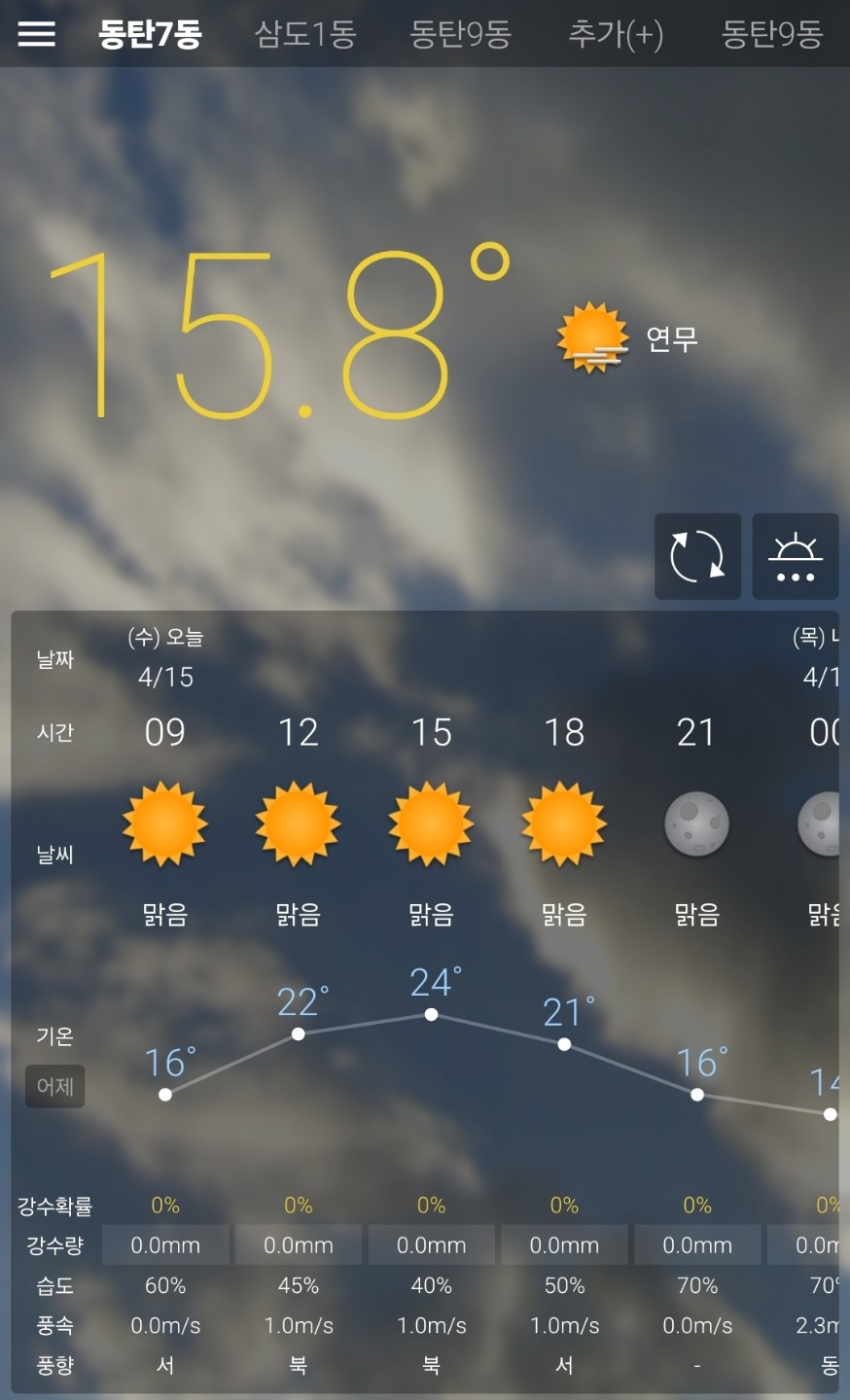Select the clear night moon icon for 21:00
Image resolution: width=850 pixels, height=1400 pixels.
coord(696,824)
